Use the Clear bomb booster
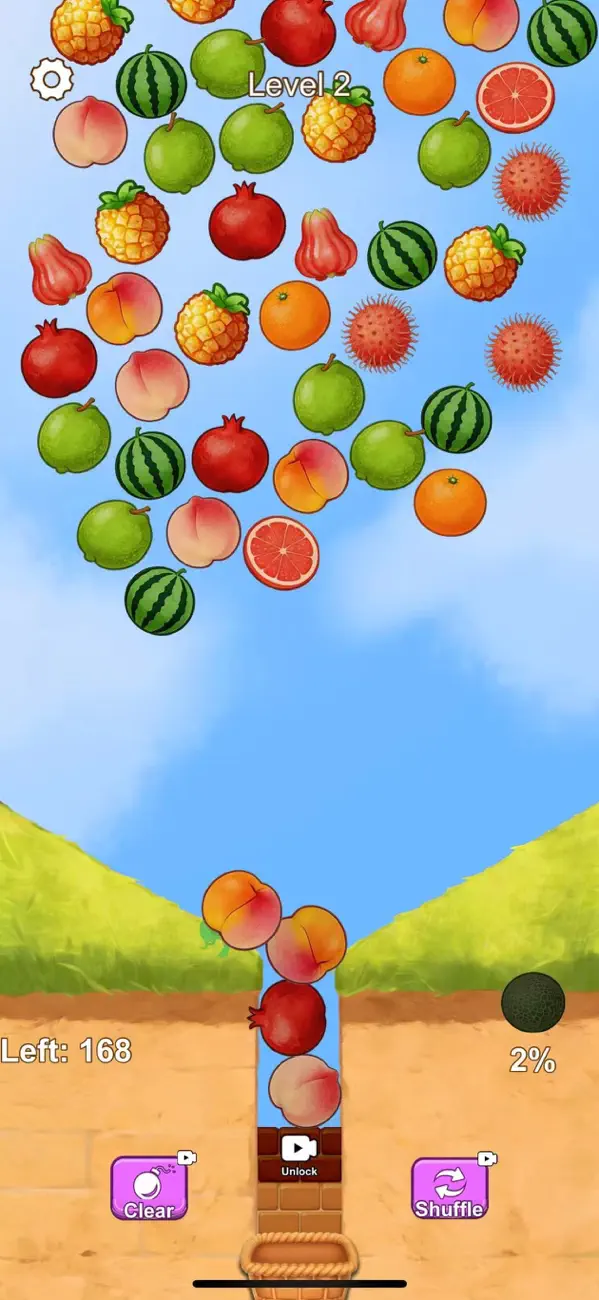Screen dimensions: 599x1300 tap(149, 1188)
